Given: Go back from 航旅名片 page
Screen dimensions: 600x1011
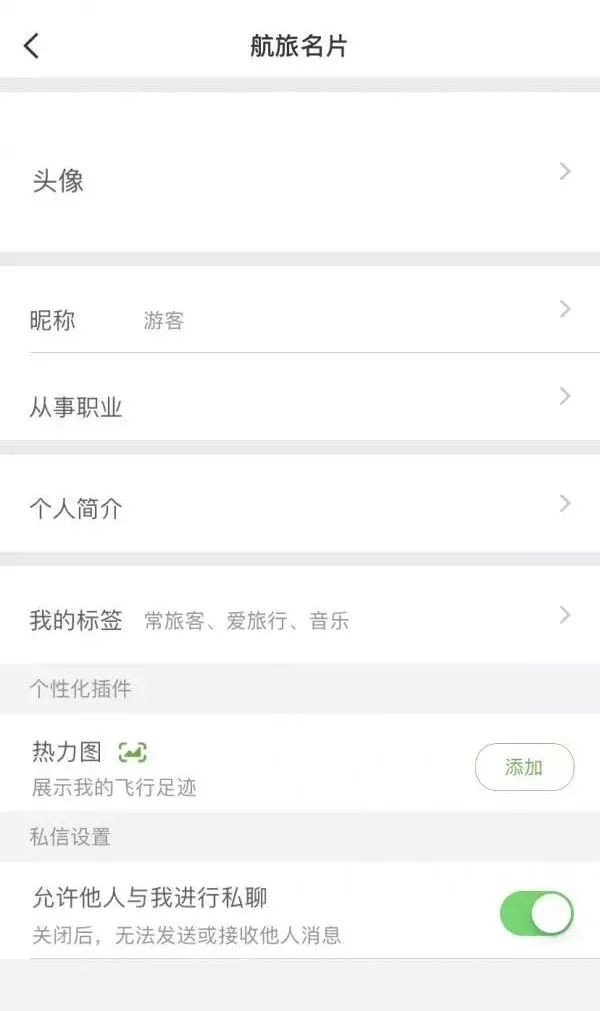Looking at the screenshot, I should point(32,46).
